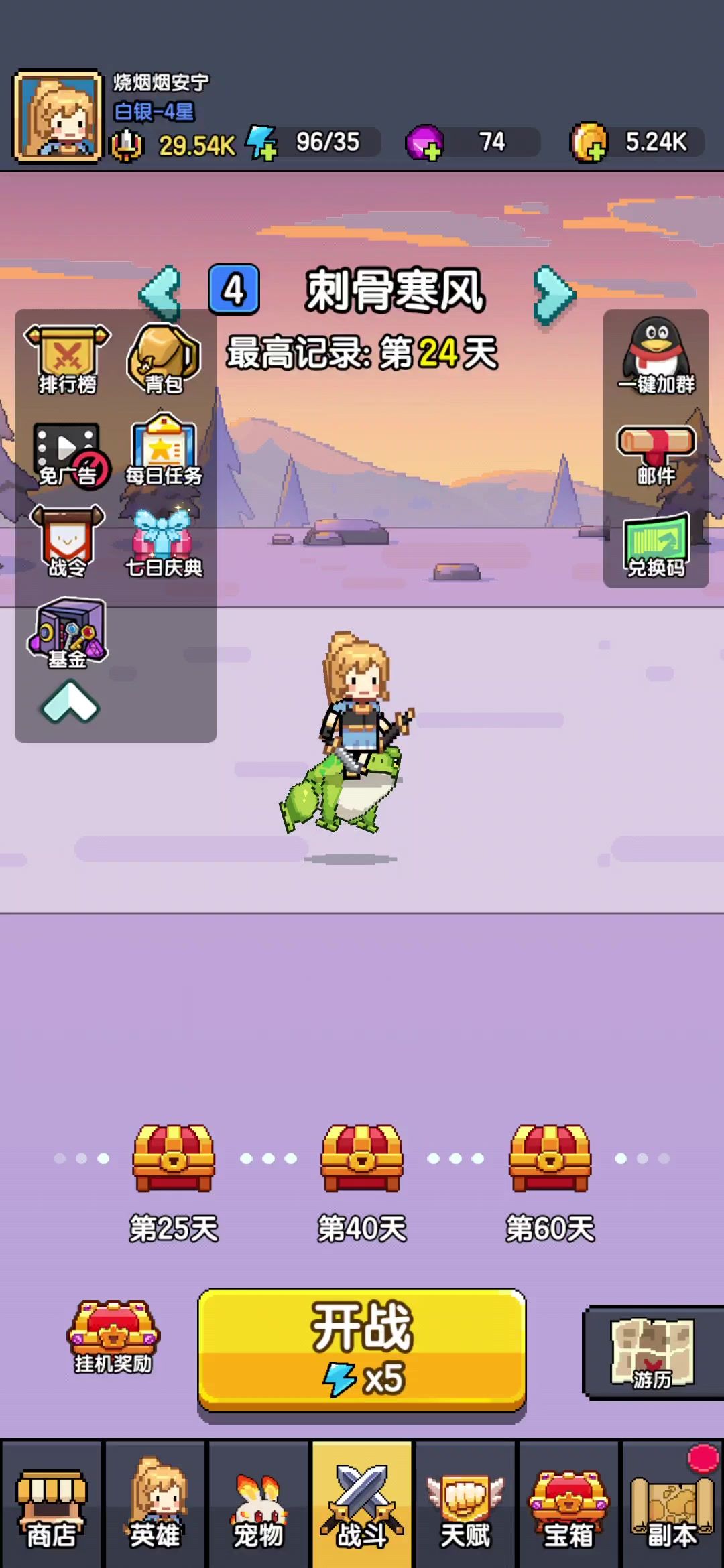
Task: Switch to the 副本 dungeon tab
Action: pyautogui.click(x=671, y=1505)
